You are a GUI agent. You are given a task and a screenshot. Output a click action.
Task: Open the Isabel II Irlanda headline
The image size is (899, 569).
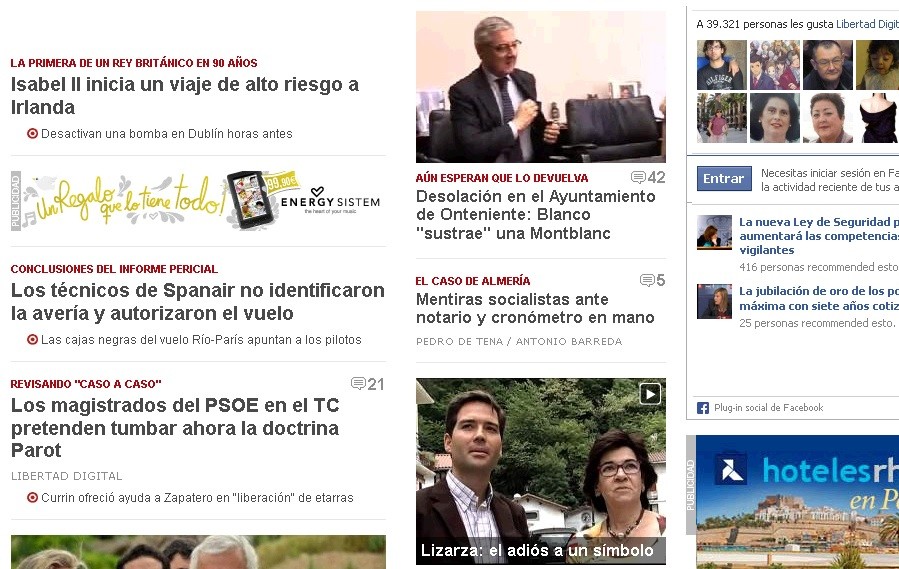185,96
